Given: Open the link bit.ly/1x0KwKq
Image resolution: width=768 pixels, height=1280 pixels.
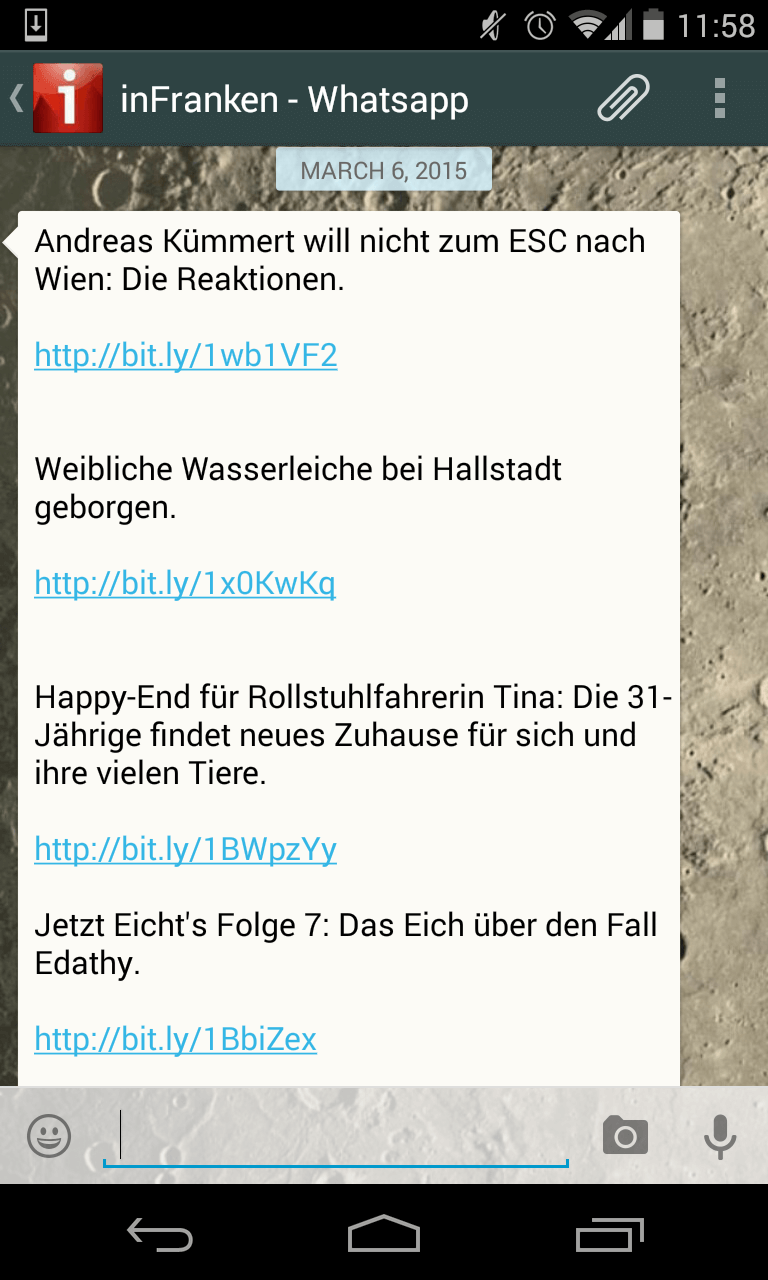Looking at the screenshot, I should [185, 583].
